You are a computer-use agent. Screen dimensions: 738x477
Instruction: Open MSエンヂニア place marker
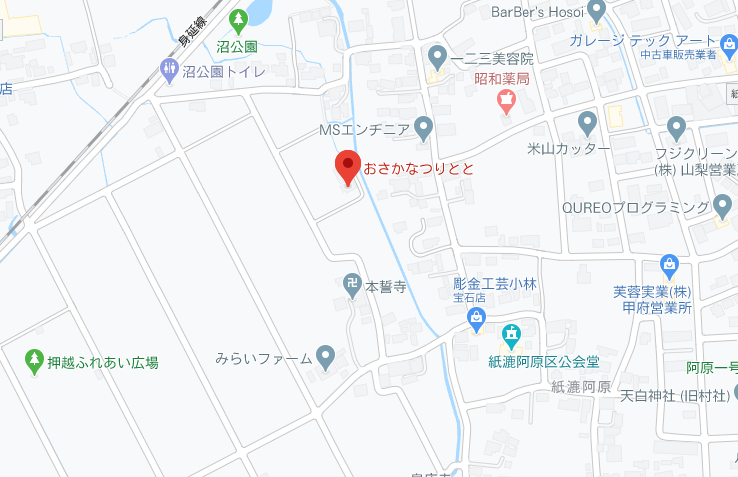point(423,127)
